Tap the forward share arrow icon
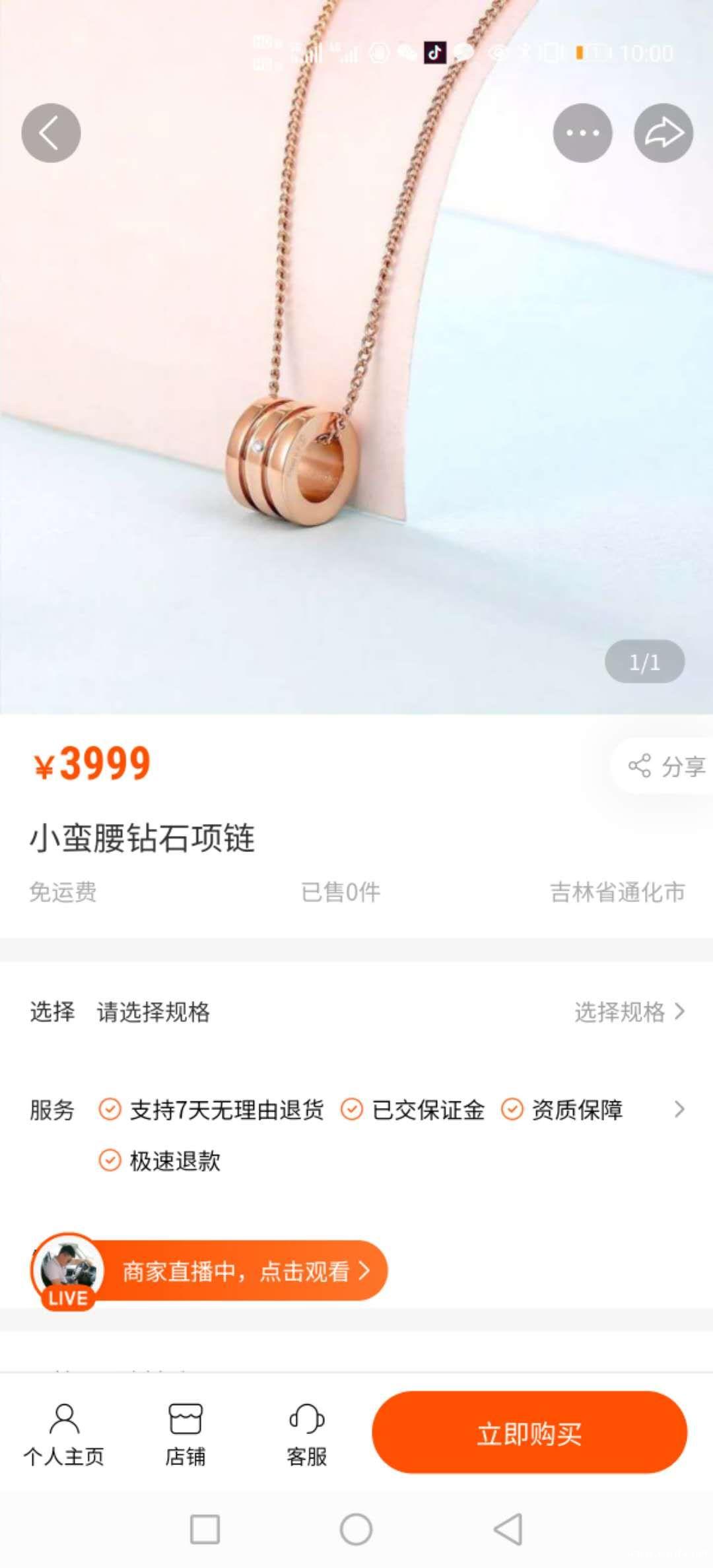Screen dimensions: 713x1568 [663, 133]
